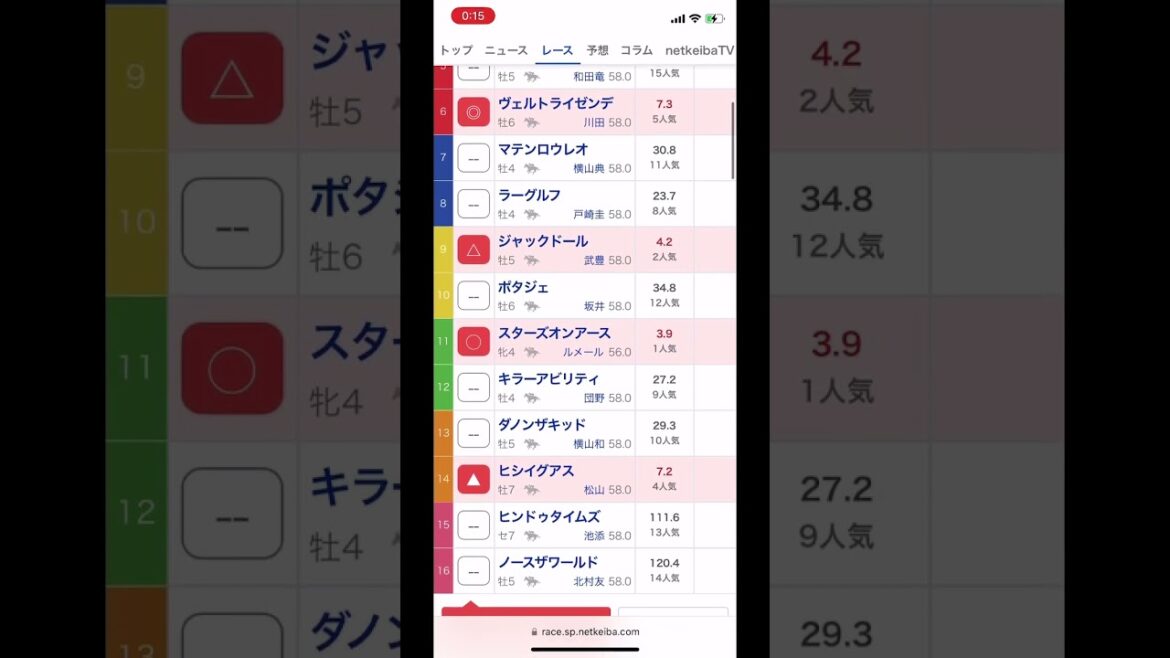The image size is (1170, 658).
Task: Change the mark button for キラーアビリティ
Action: point(473,388)
